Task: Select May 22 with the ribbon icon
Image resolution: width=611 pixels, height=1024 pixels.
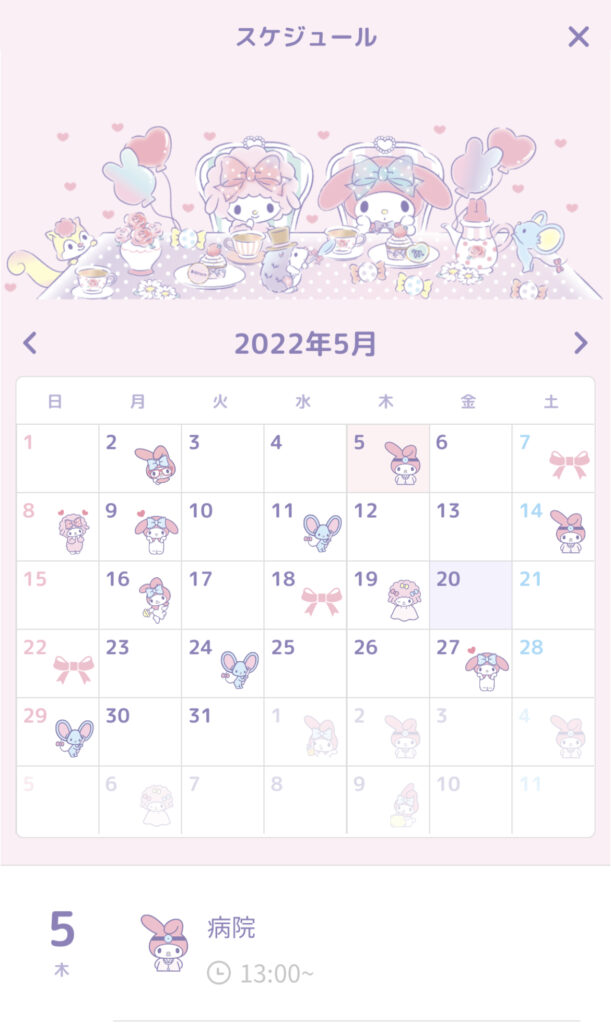Action: click(57, 663)
